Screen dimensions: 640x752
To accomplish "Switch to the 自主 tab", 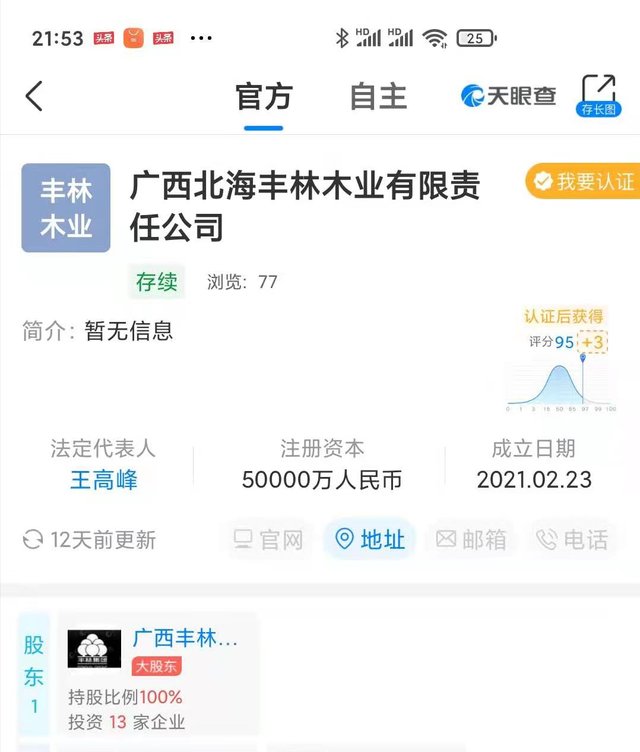I will (x=378, y=96).
